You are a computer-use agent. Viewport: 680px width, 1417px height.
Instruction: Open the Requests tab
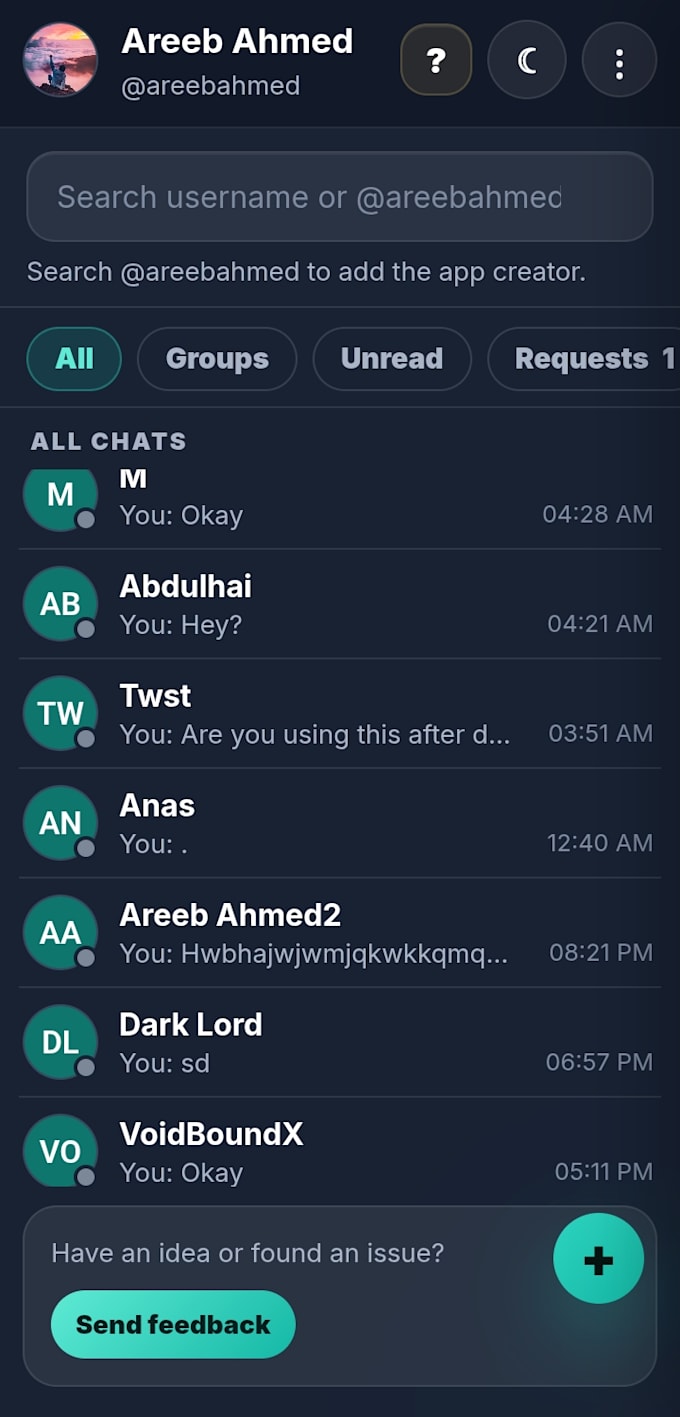584,358
